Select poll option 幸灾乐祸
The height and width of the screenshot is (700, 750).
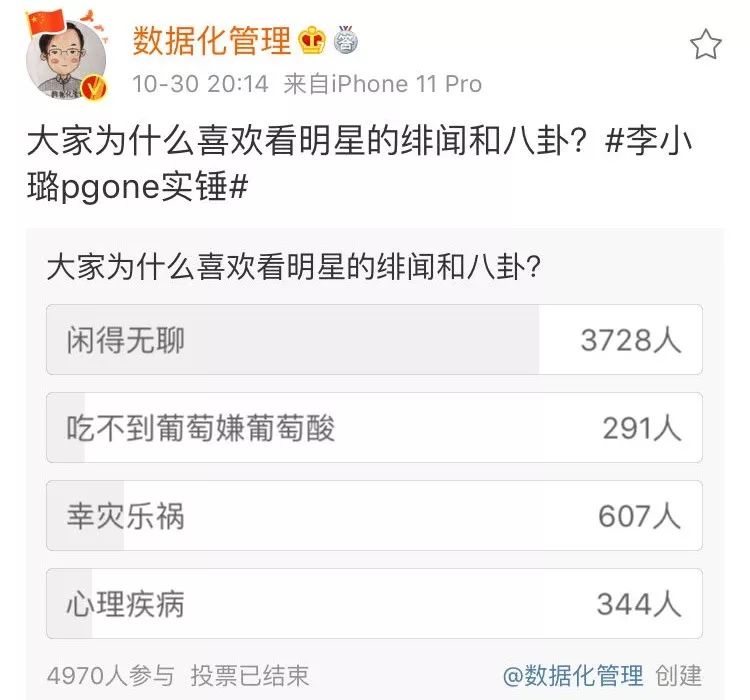[374, 516]
